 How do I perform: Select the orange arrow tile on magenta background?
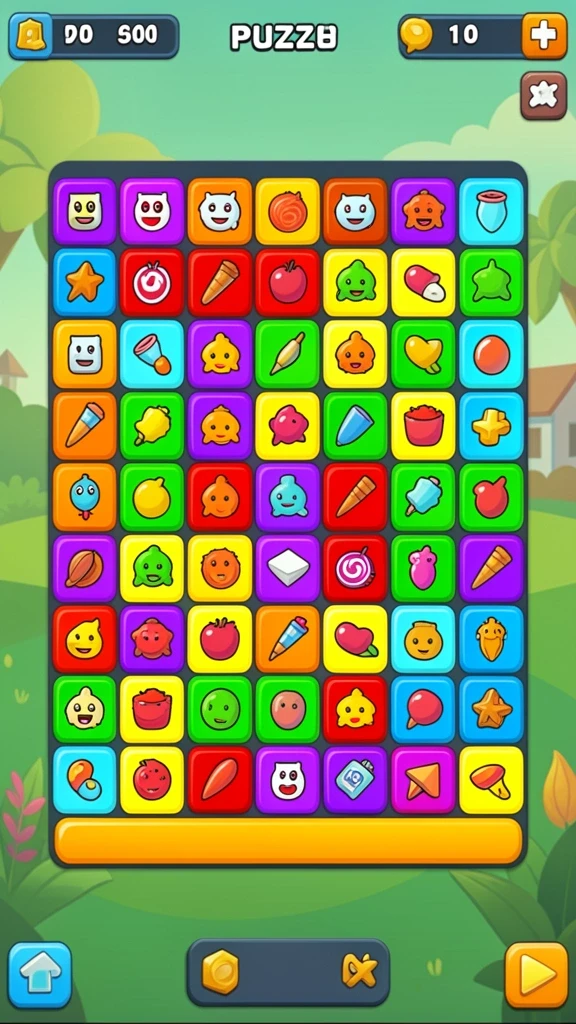click(x=423, y=780)
